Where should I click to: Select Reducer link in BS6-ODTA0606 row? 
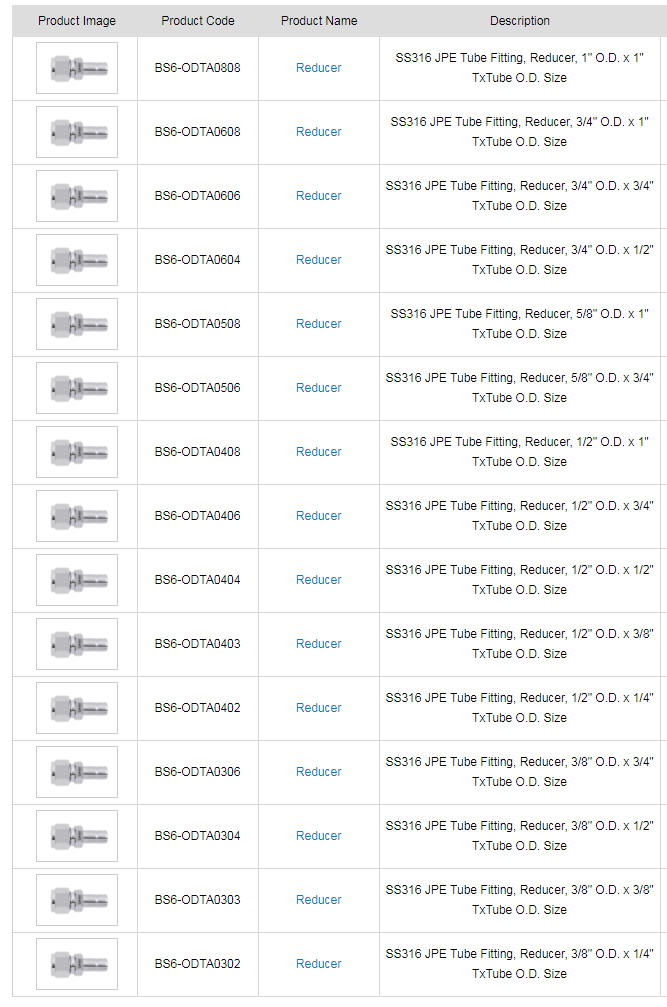click(318, 196)
